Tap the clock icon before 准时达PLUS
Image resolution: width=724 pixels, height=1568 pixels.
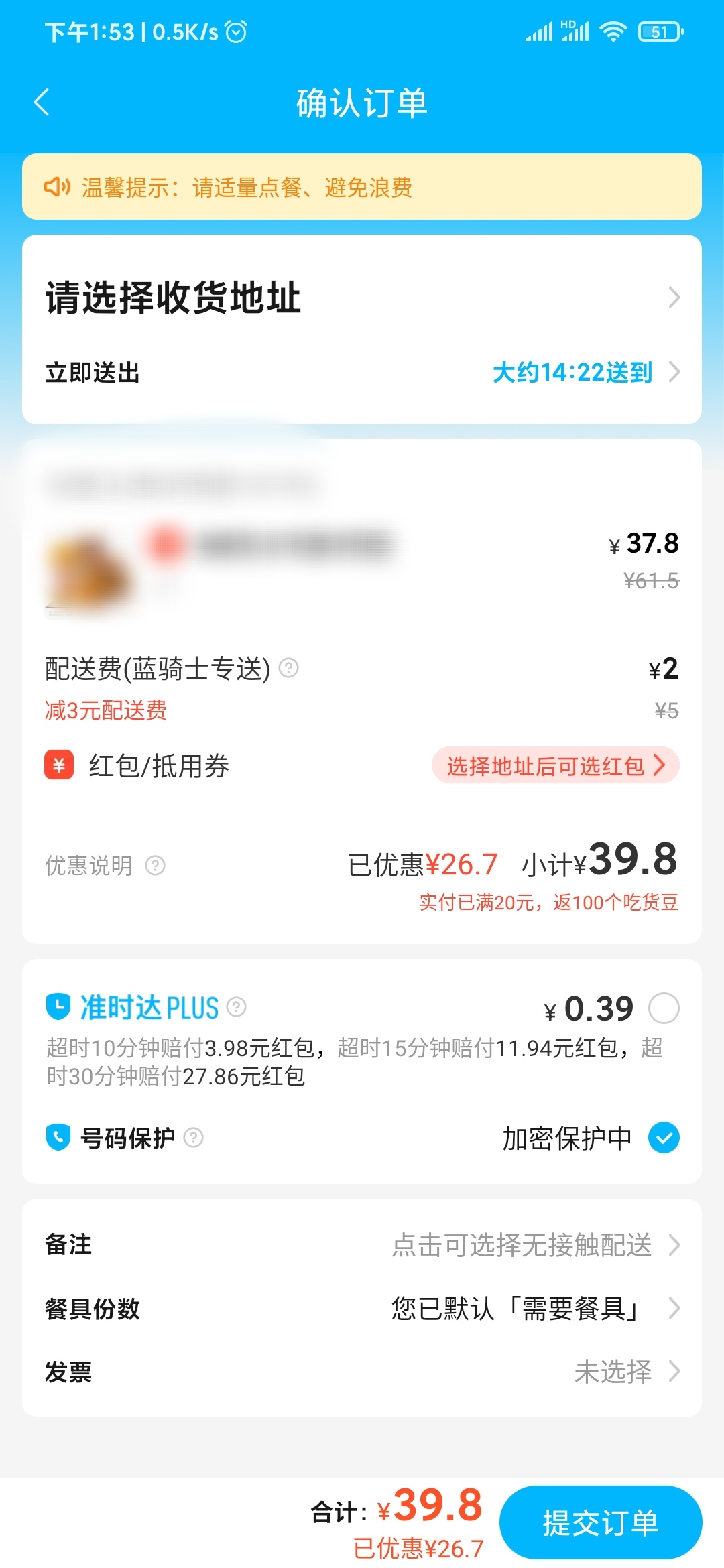click(x=60, y=1006)
